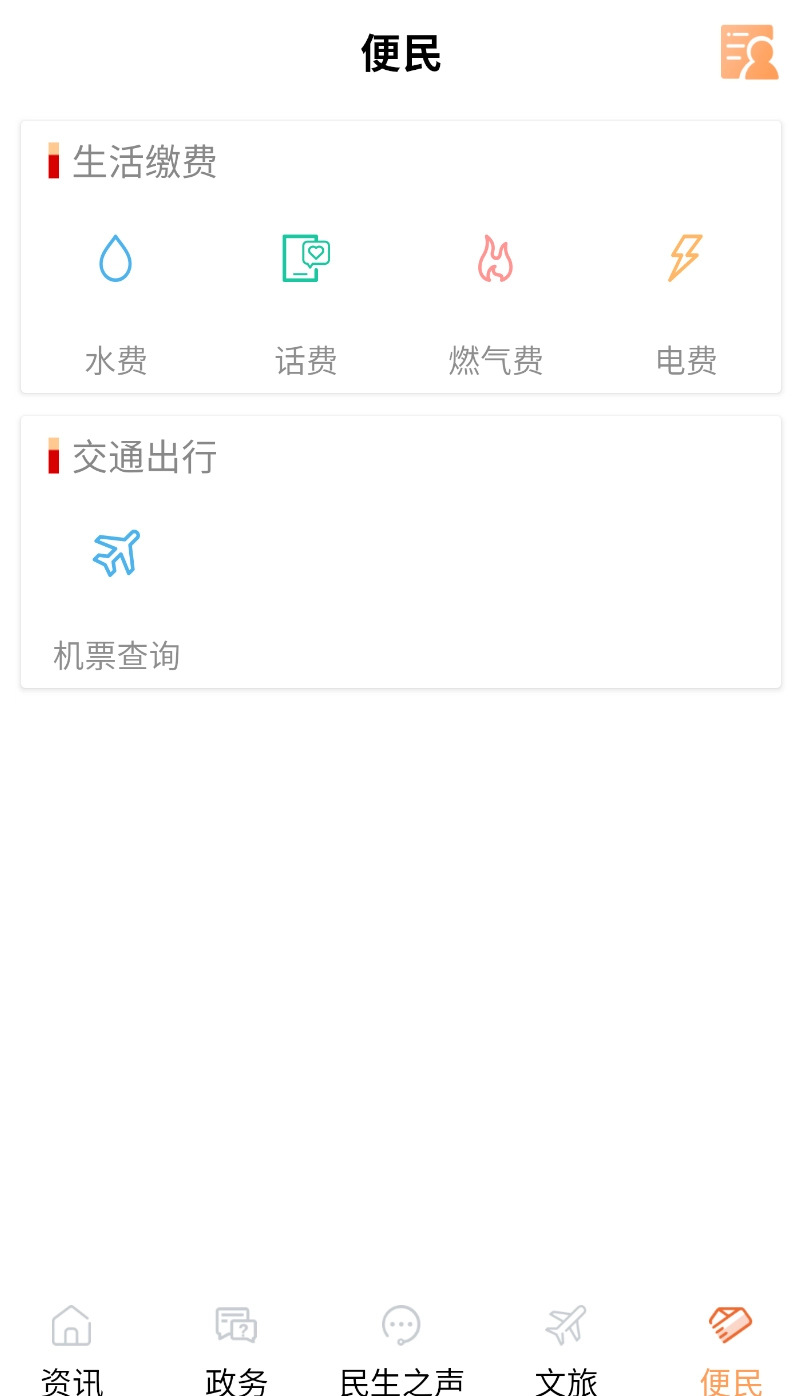Click the 燃气费 text label

[x=495, y=361]
